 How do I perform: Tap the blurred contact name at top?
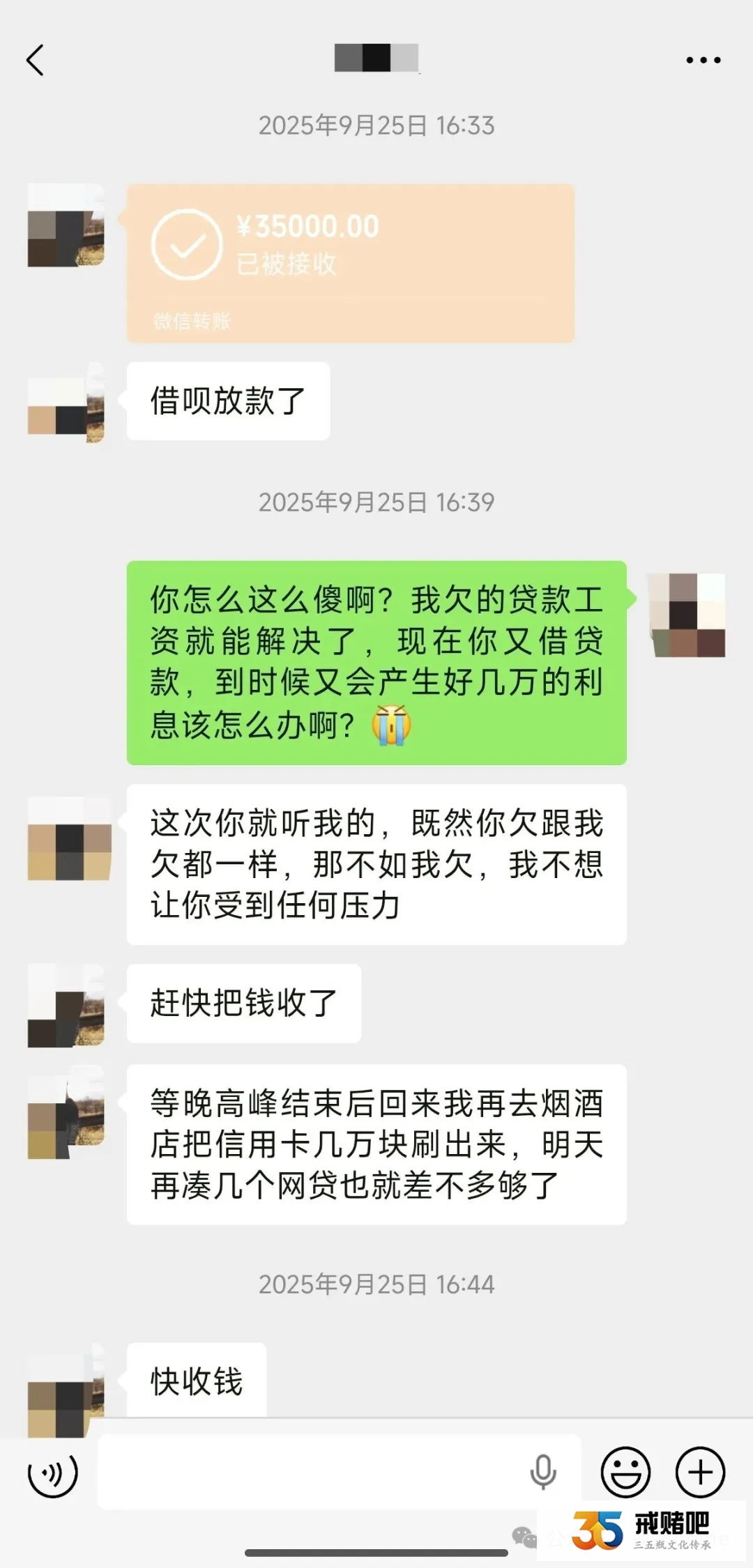click(376, 59)
